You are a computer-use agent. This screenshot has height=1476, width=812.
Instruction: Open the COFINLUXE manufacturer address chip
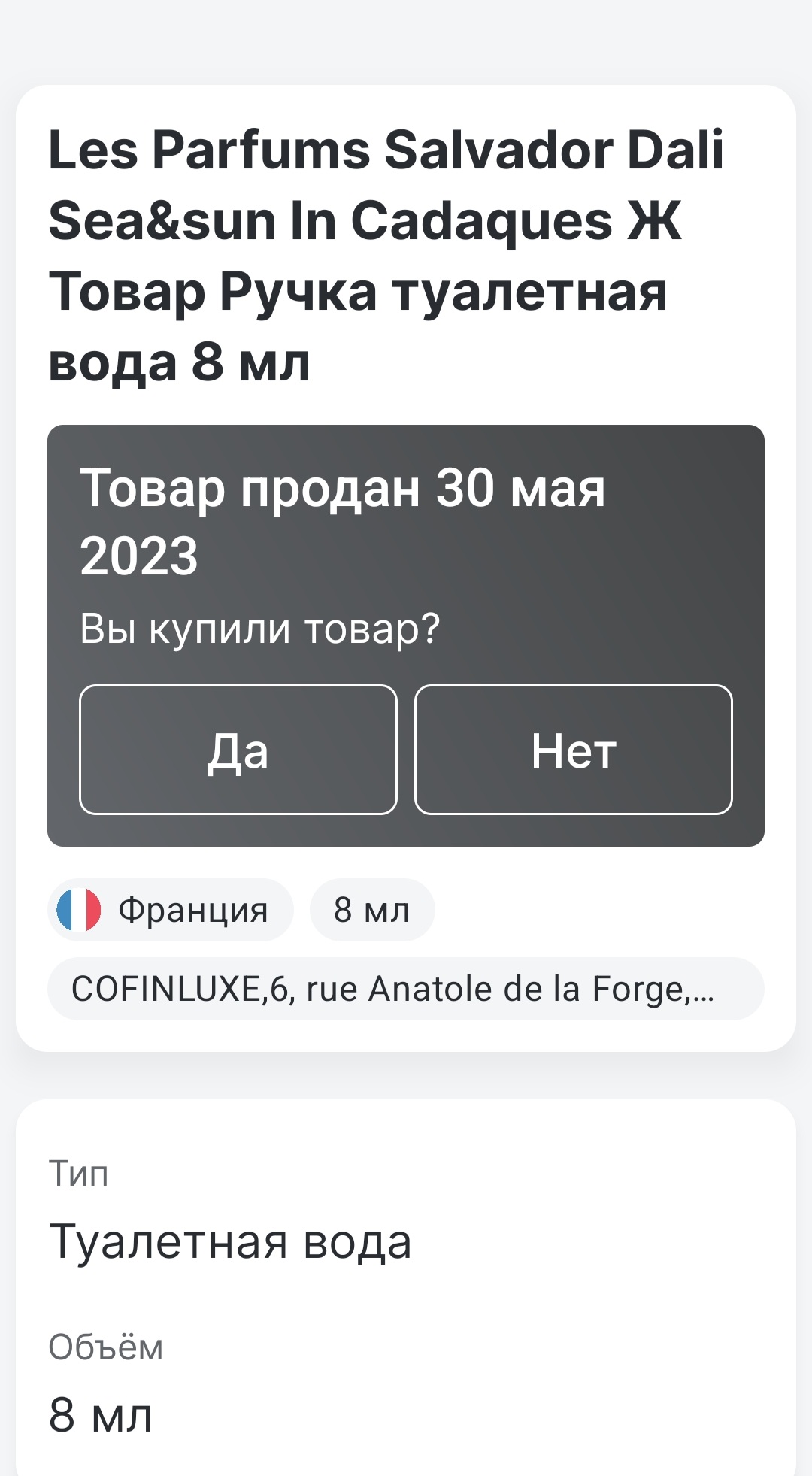(x=406, y=989)
